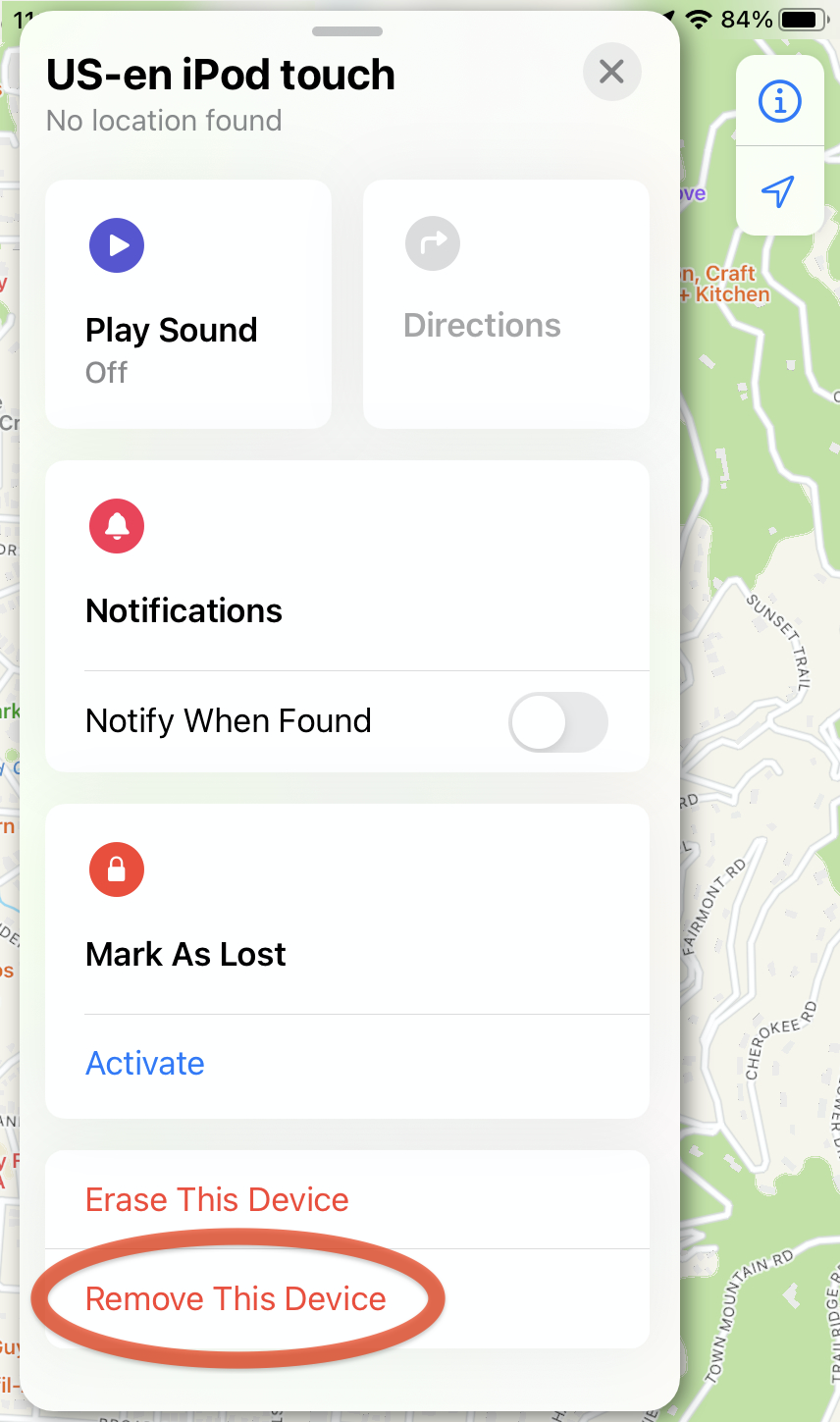Open the map info panel icon
This screenshot has width=840, height=1422.
pyautogui.click(x=779, y=101)
